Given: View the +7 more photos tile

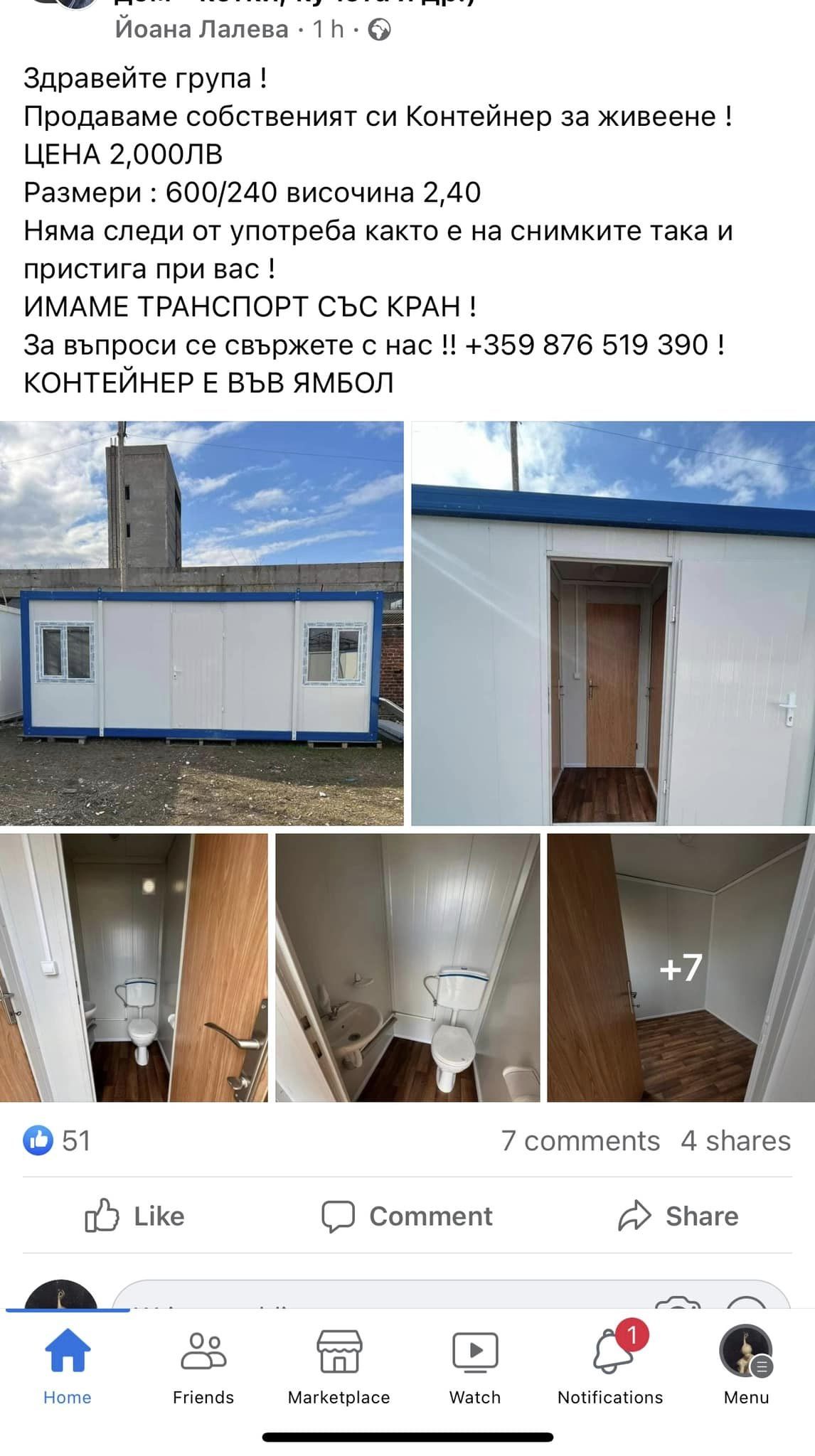Looking at the screenshot, I should click(681, 968).
